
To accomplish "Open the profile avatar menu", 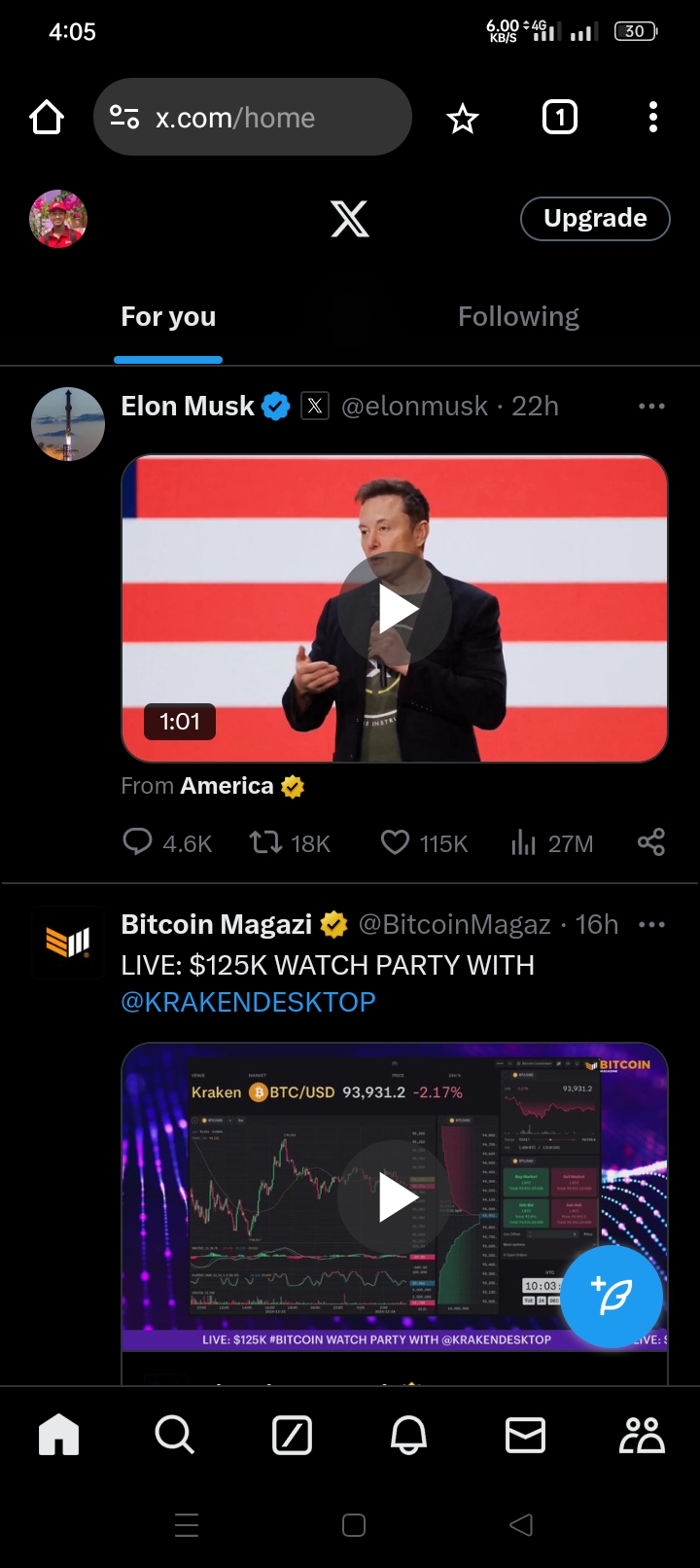I will (58, 219).
